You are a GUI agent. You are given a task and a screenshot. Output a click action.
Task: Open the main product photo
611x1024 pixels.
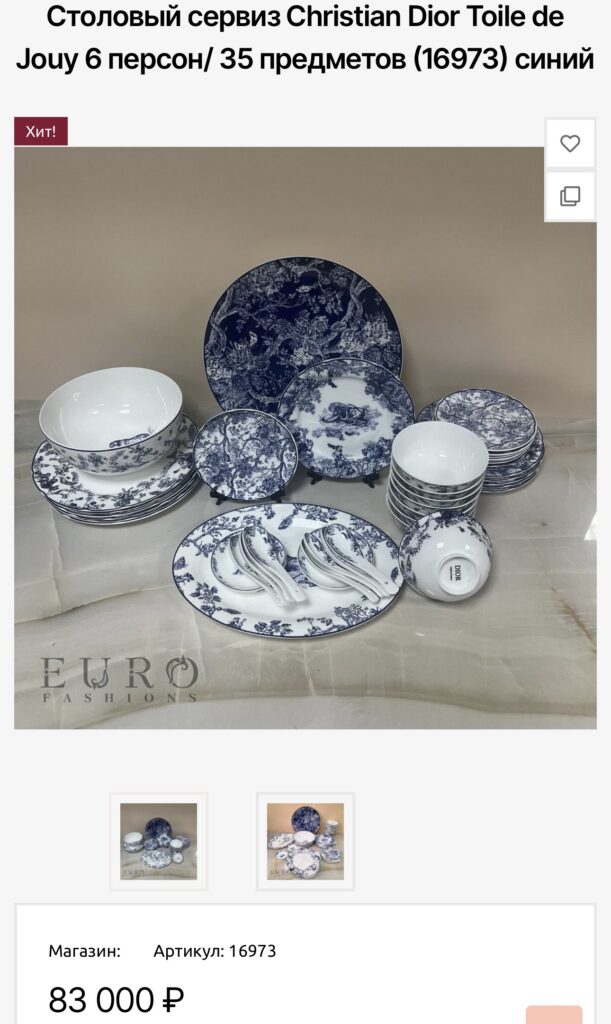click(x=305, y=440)
